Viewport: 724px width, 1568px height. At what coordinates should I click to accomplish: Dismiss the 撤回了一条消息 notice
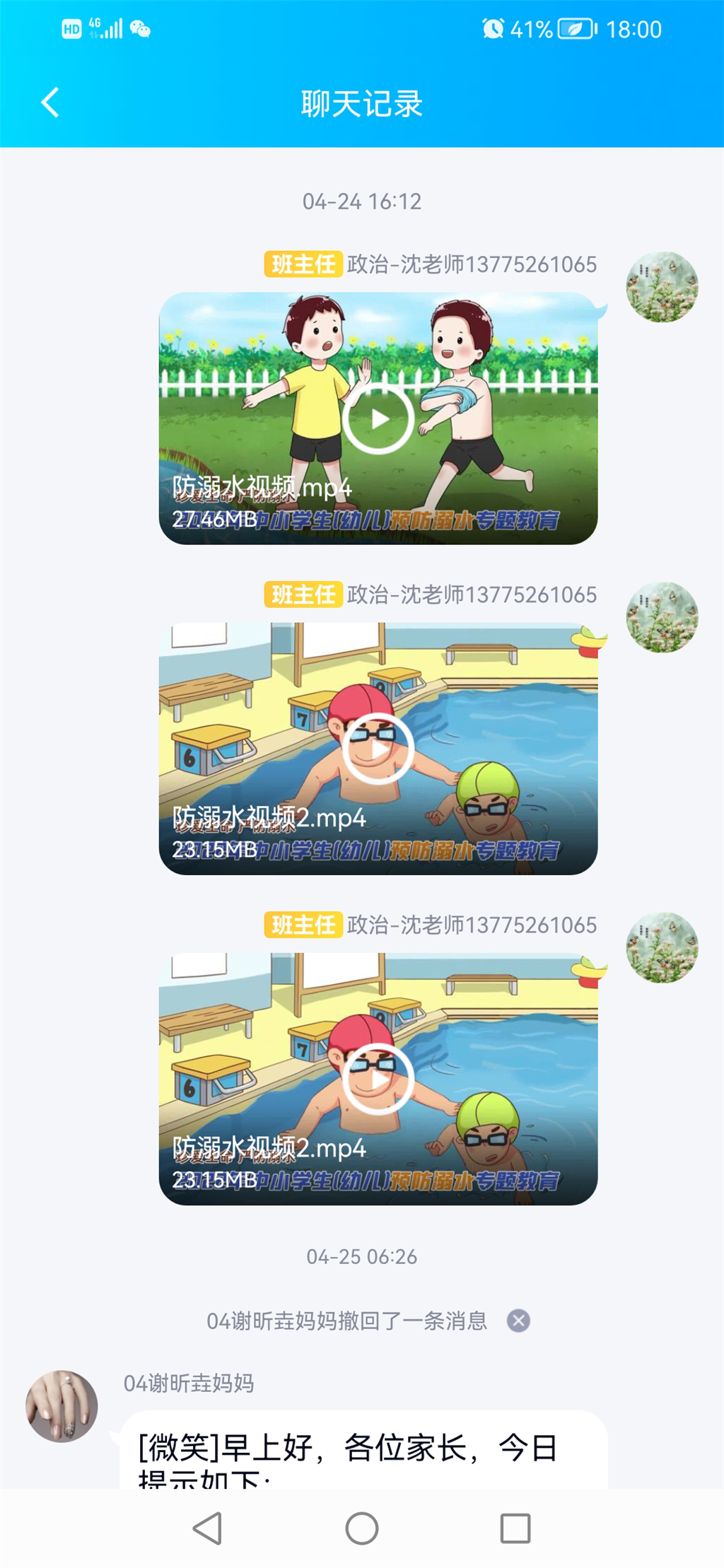coord(518,1321)
